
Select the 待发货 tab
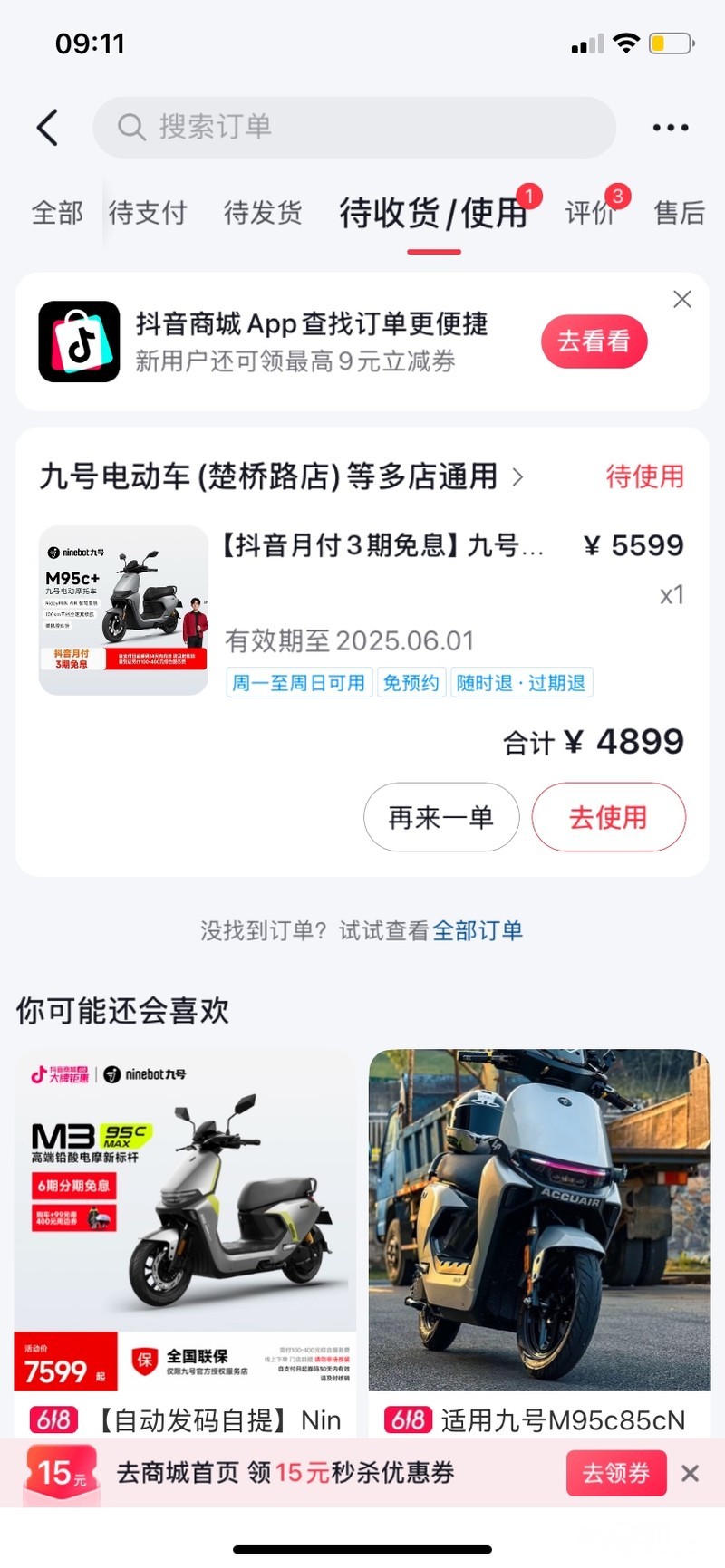(263, 214)
